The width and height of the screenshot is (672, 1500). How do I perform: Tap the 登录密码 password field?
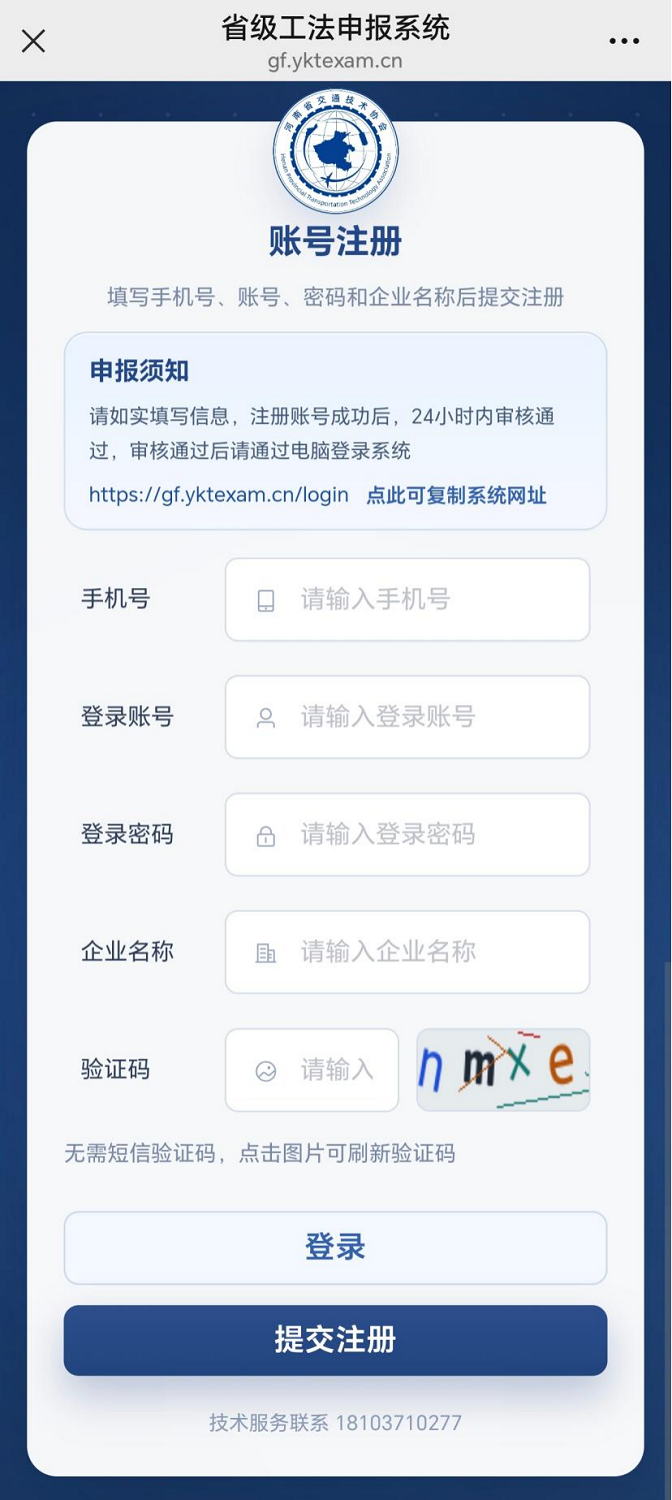pos(407,835)
